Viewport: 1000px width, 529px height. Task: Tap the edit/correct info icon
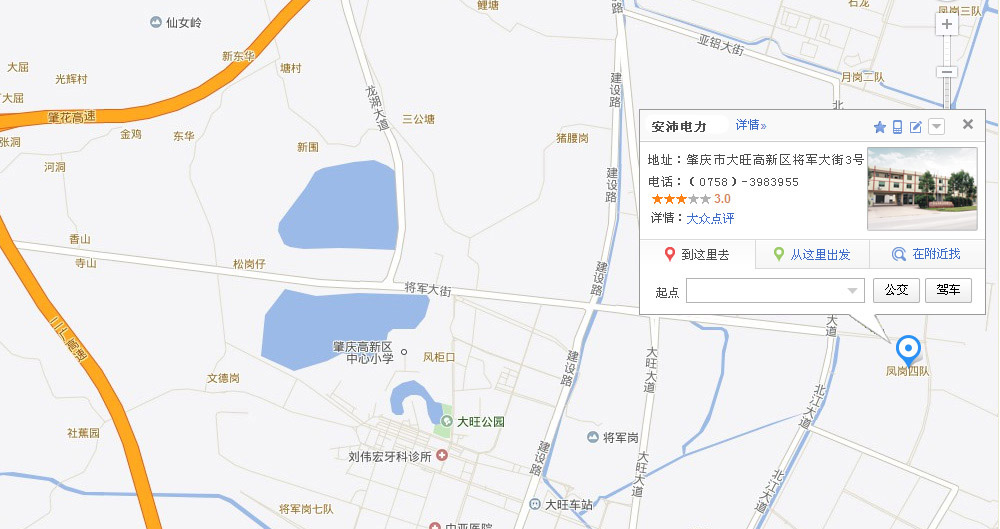point(915,126)
